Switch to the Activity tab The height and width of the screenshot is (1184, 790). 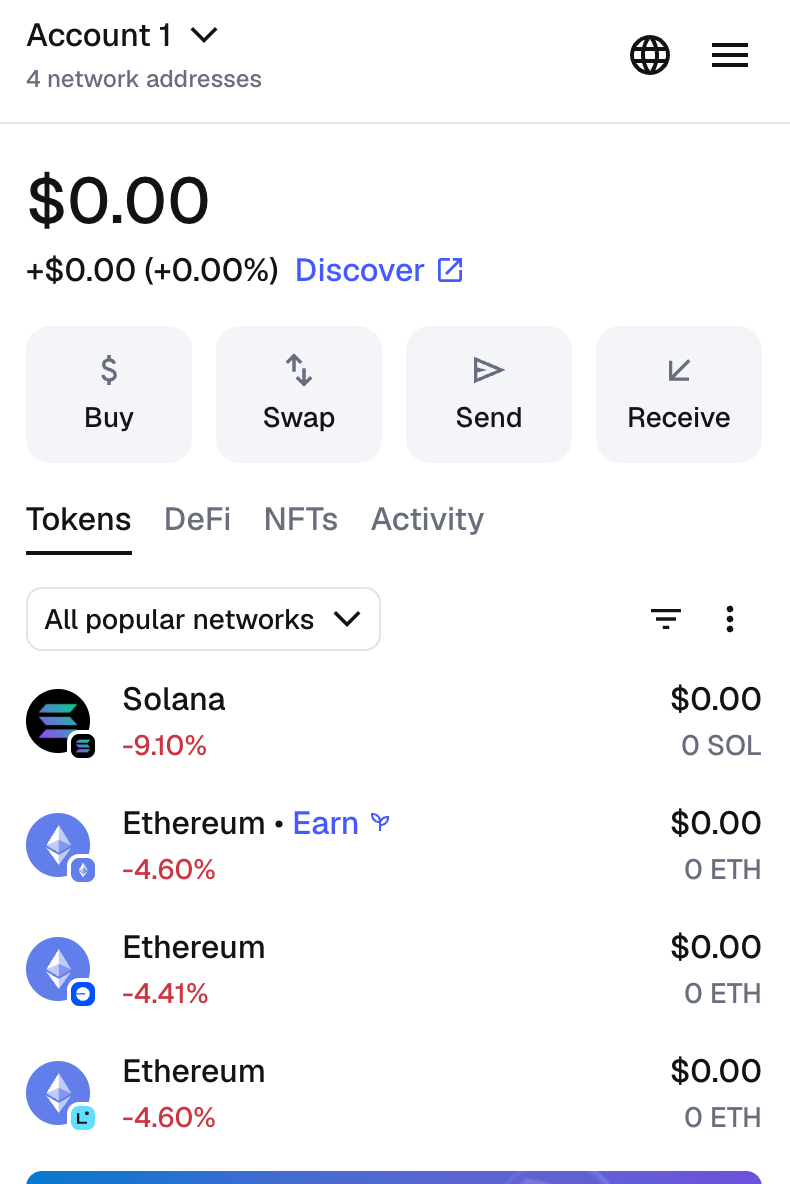click(x=427, y=519)
